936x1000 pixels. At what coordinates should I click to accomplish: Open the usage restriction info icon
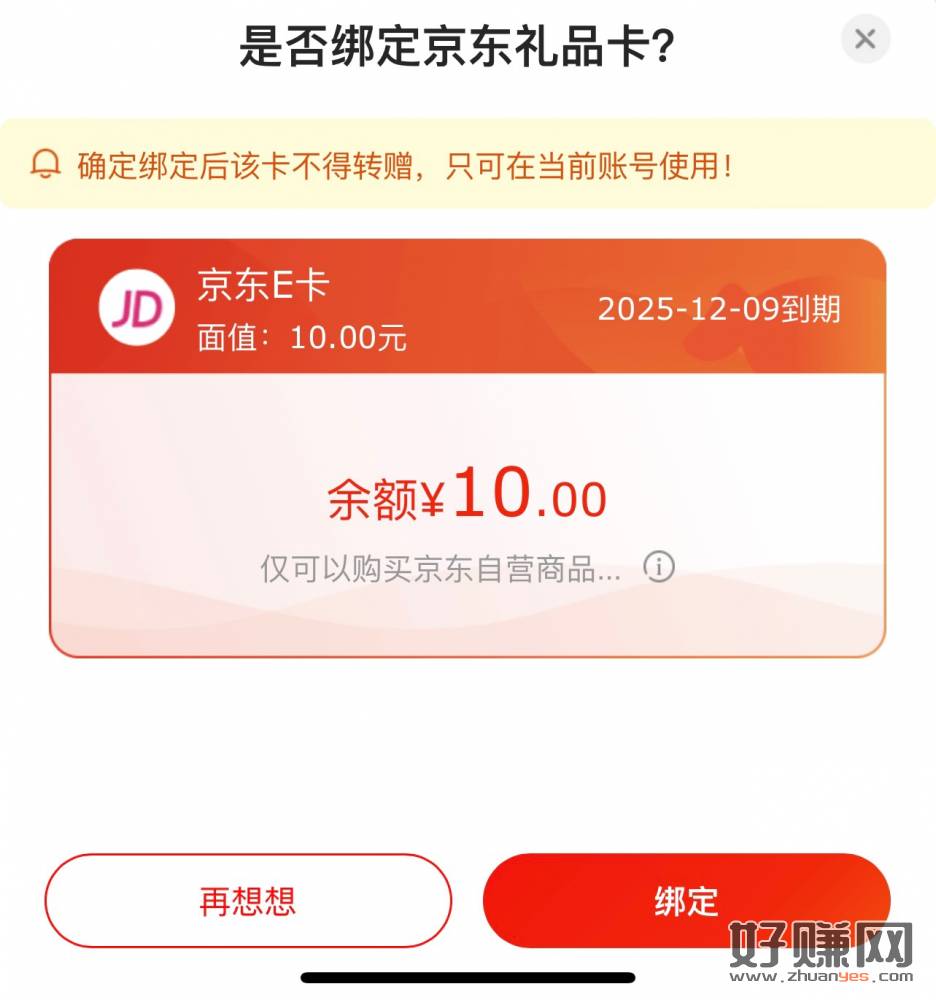tap(658, 567)
